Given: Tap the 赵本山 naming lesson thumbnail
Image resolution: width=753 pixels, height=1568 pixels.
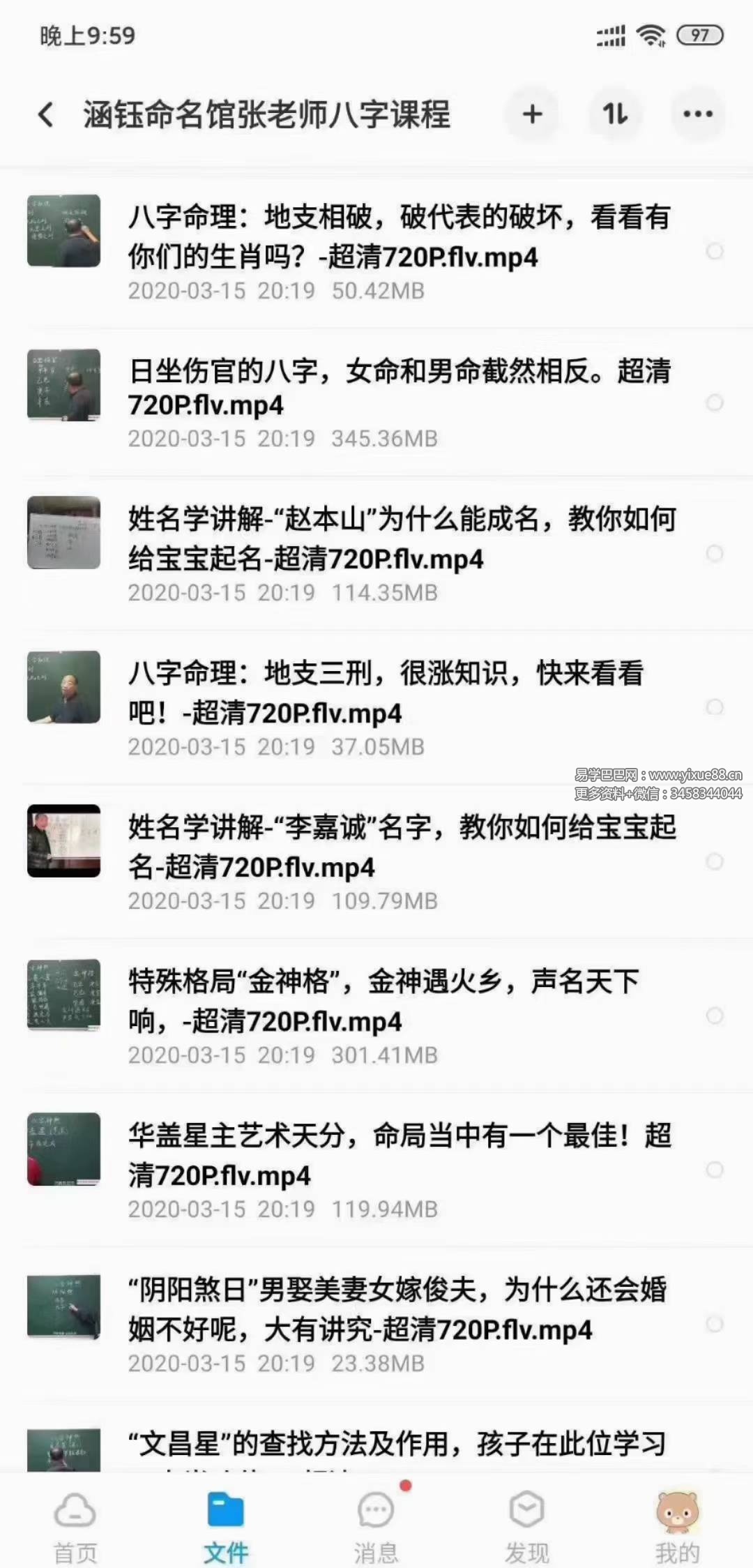Looking at the screenshot, I should pyautogui.click(x=63, y=534).
